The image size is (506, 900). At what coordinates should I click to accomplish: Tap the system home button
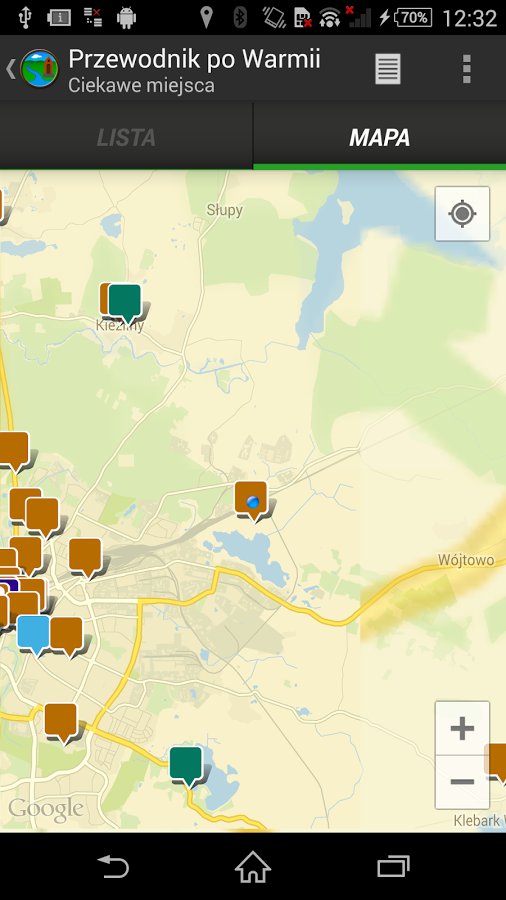pos(253,867)
